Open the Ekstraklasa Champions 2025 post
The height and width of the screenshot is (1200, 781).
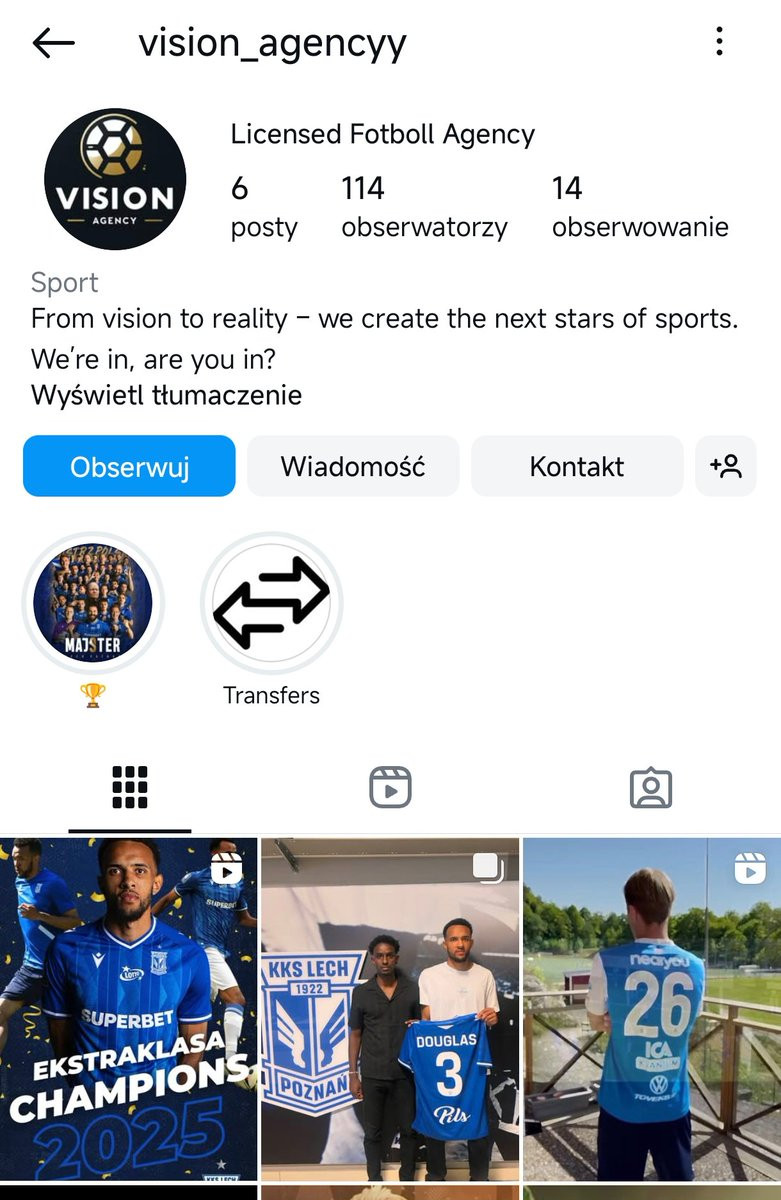[x=129, y=1010]
